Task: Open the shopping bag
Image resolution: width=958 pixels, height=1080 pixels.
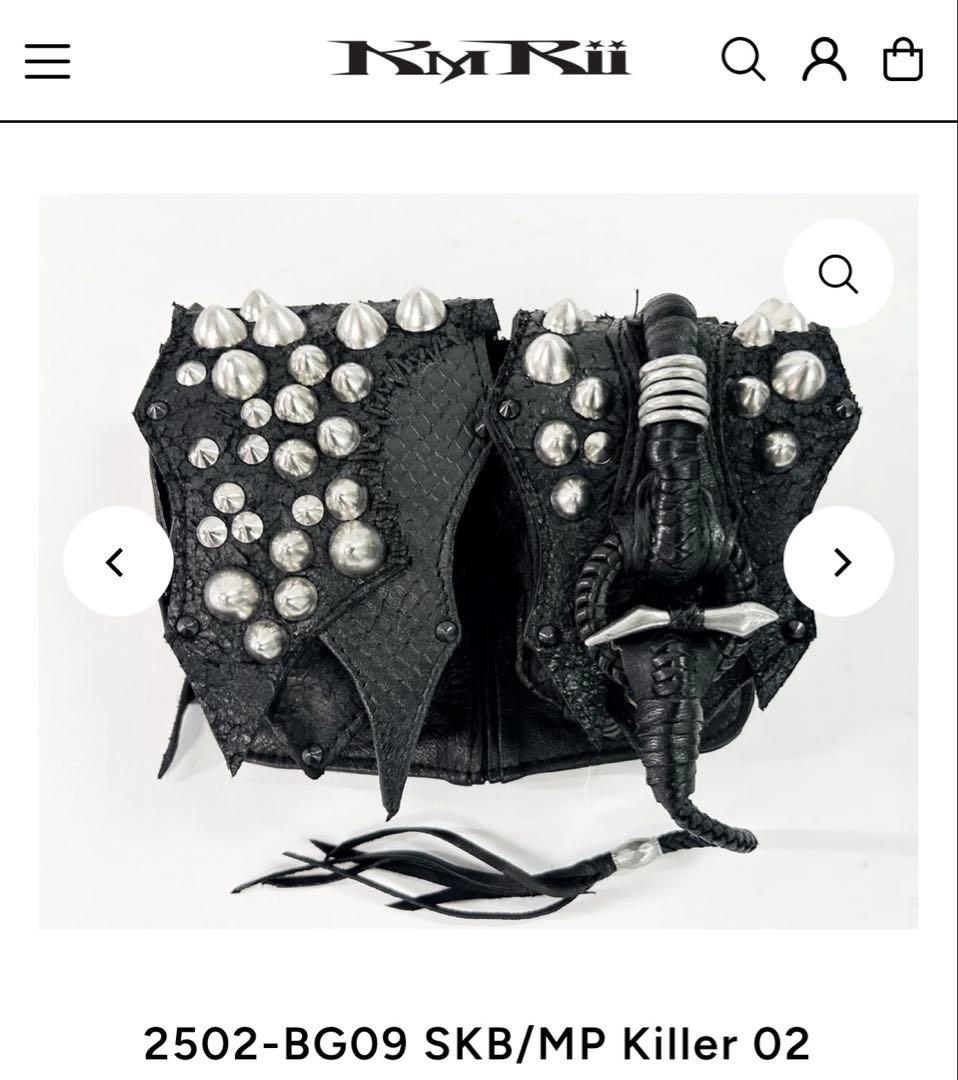Action: [902, 60]
